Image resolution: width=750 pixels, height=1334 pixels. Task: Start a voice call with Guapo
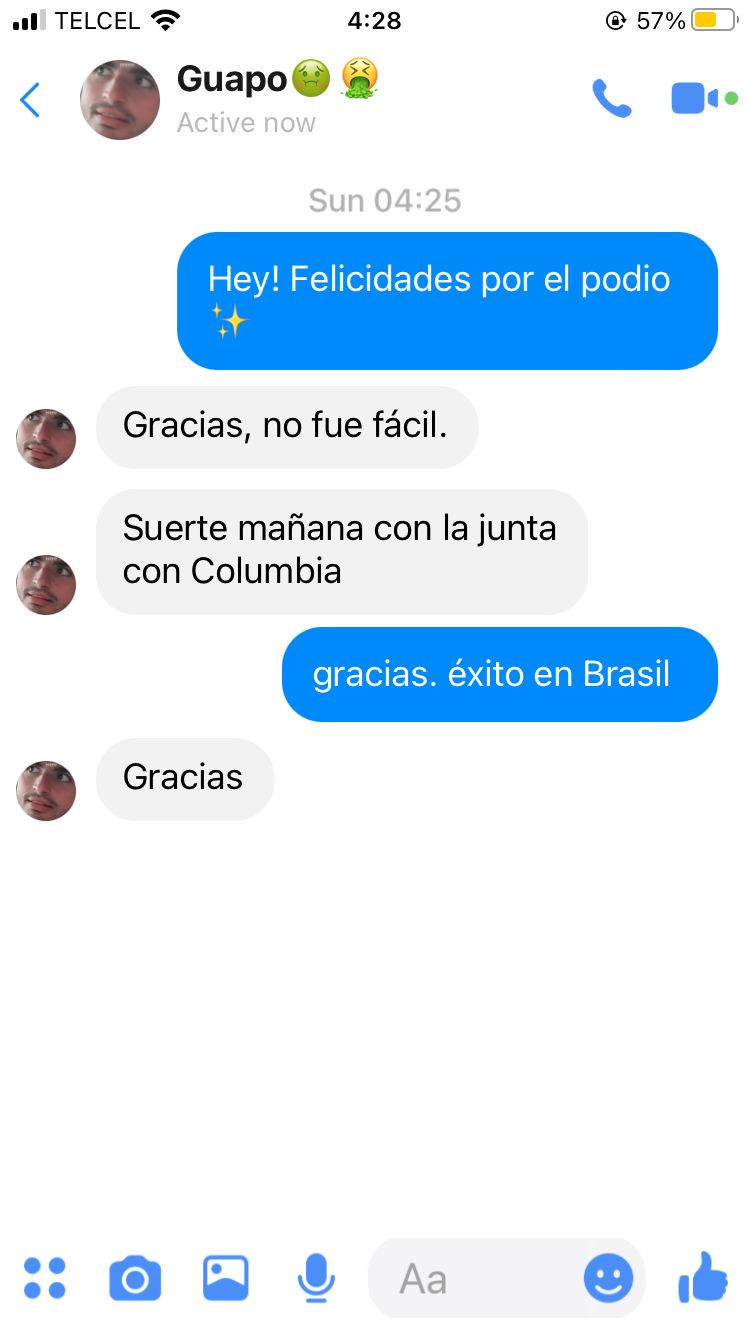point(611,99)
